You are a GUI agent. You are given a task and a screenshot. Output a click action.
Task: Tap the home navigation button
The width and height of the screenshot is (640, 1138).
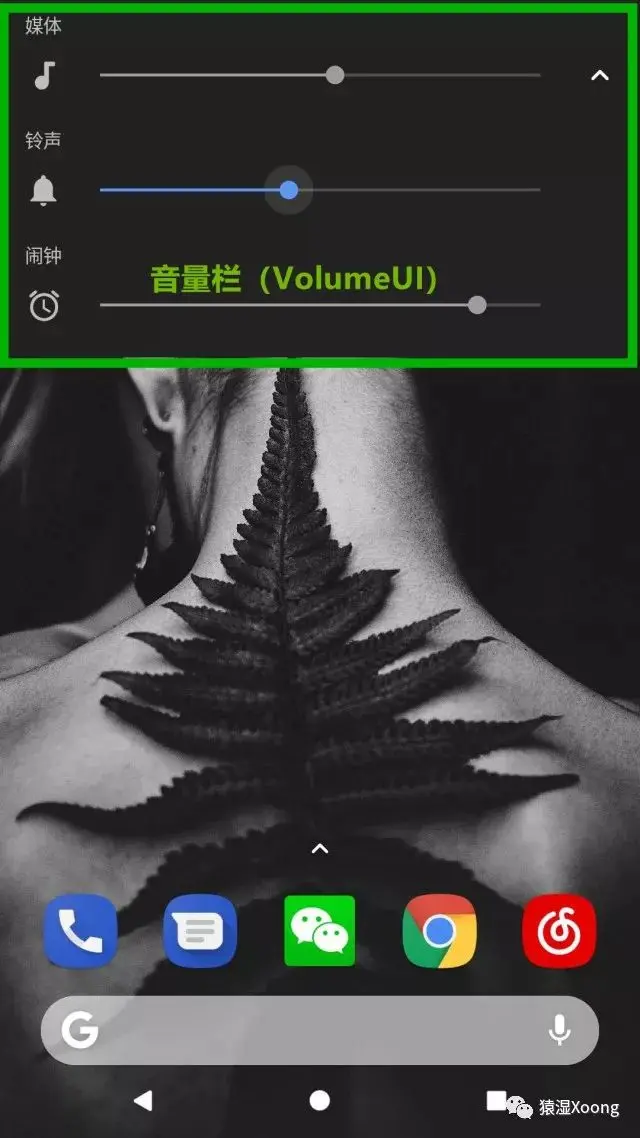click(x=319, y=1101)
